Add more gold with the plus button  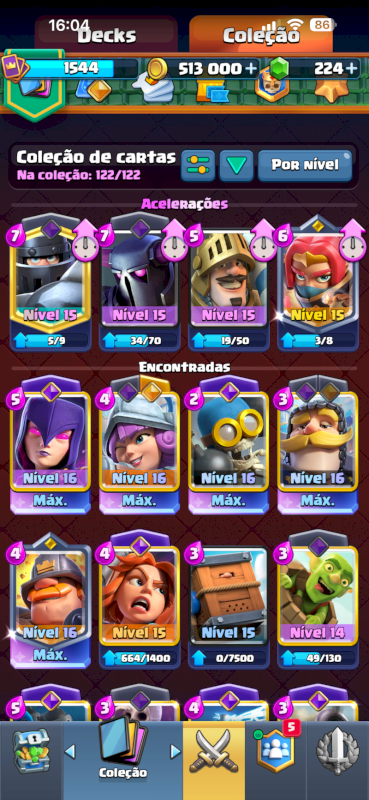click(x=251, y=69)
